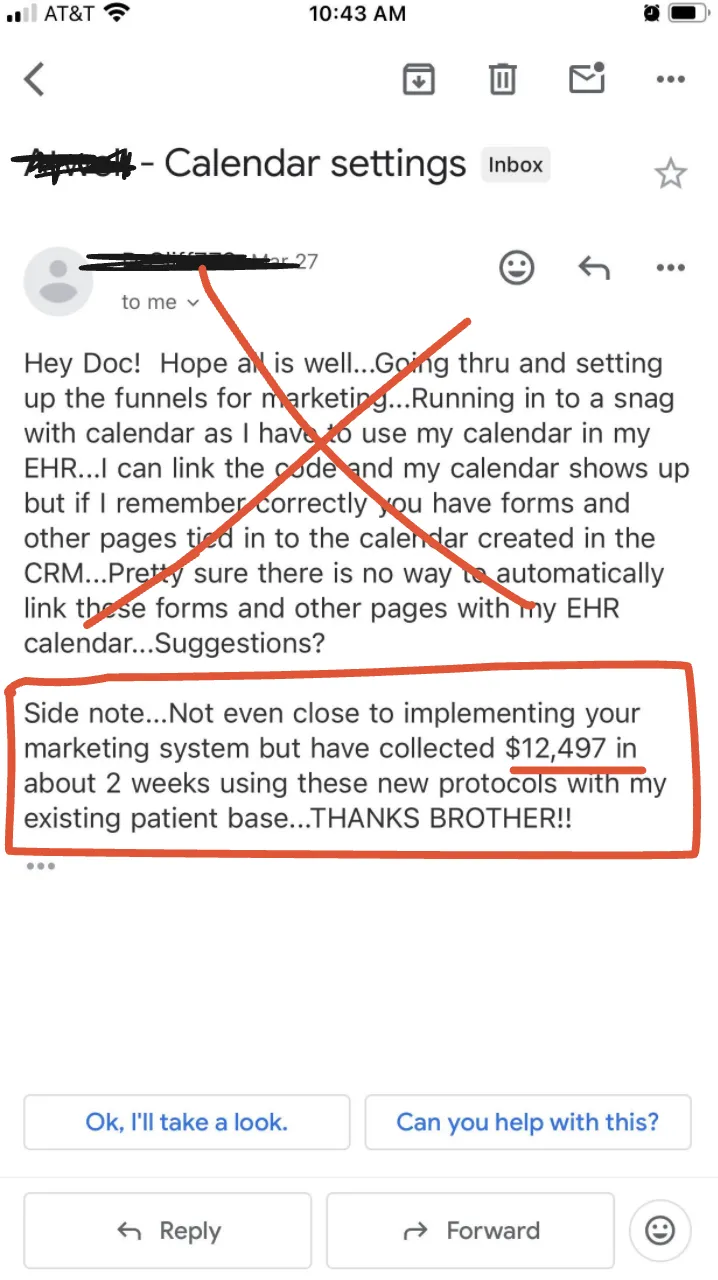
Task: Forward this email
Action: (x=470, y=1231)
